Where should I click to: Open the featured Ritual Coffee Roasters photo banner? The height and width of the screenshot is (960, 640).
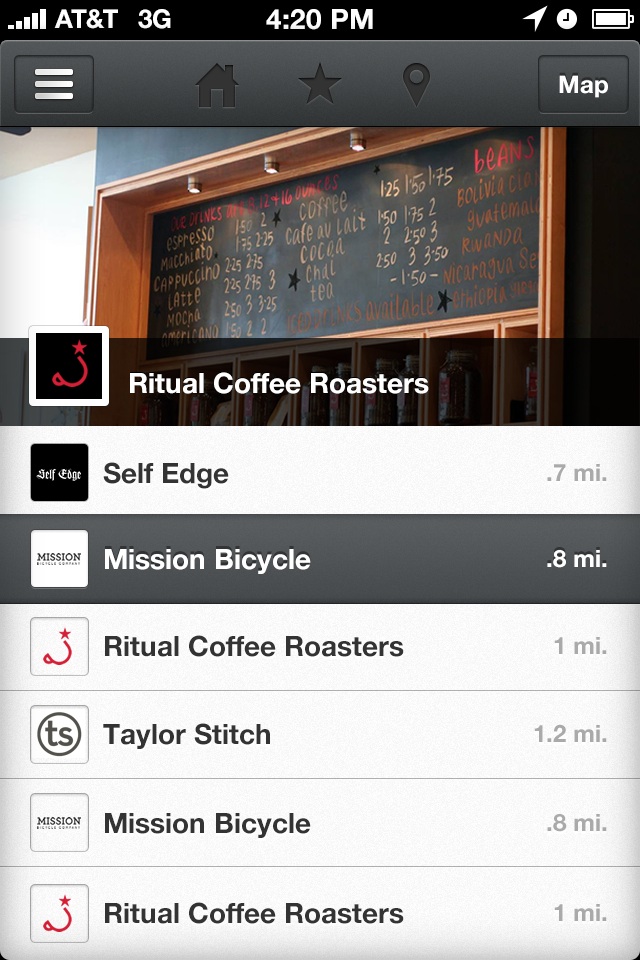(320, 275)
